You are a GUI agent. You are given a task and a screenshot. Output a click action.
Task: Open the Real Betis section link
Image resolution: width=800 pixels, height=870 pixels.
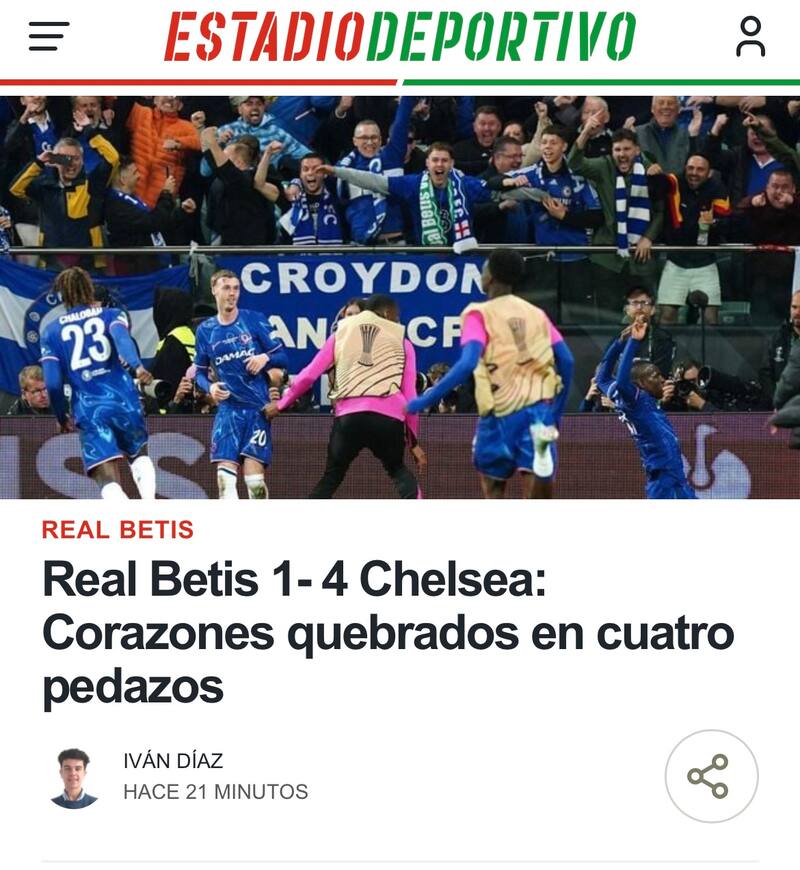tap(117, 530)
